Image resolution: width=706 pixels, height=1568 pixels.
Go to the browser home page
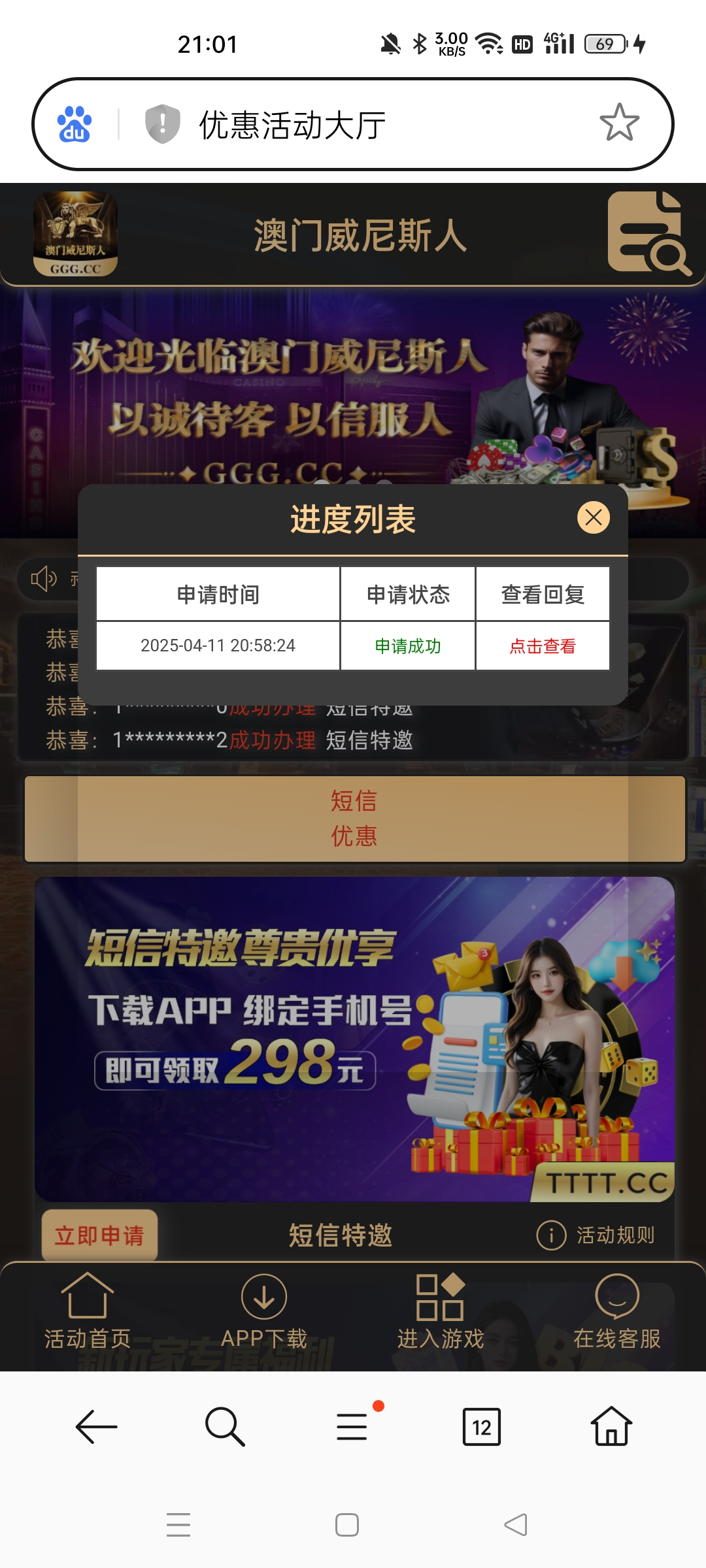click(611, 1426)
